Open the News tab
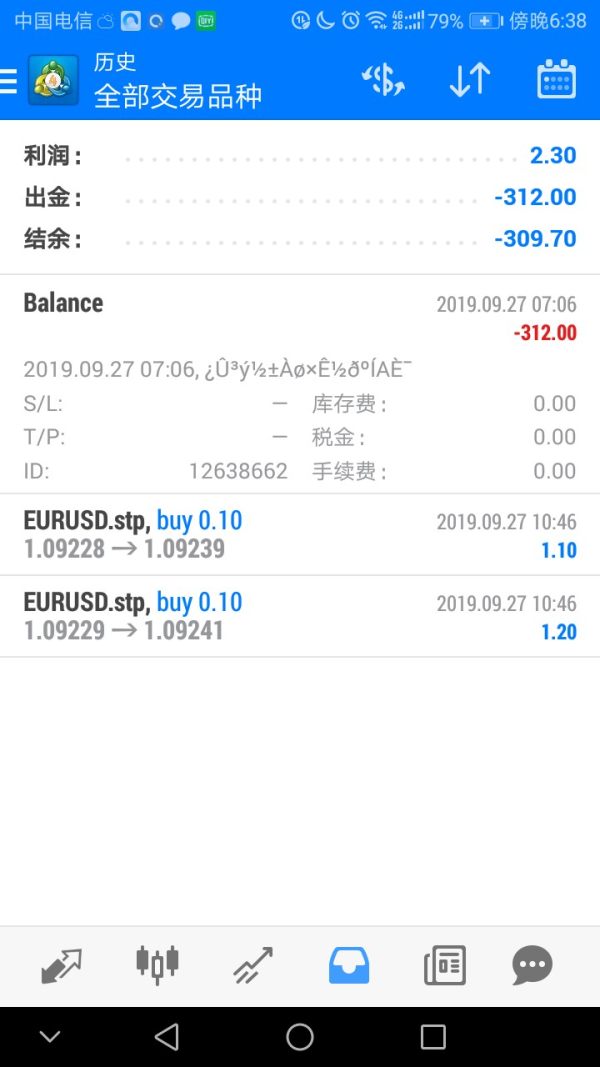600x1067 pixels. [x=444, y=965]
